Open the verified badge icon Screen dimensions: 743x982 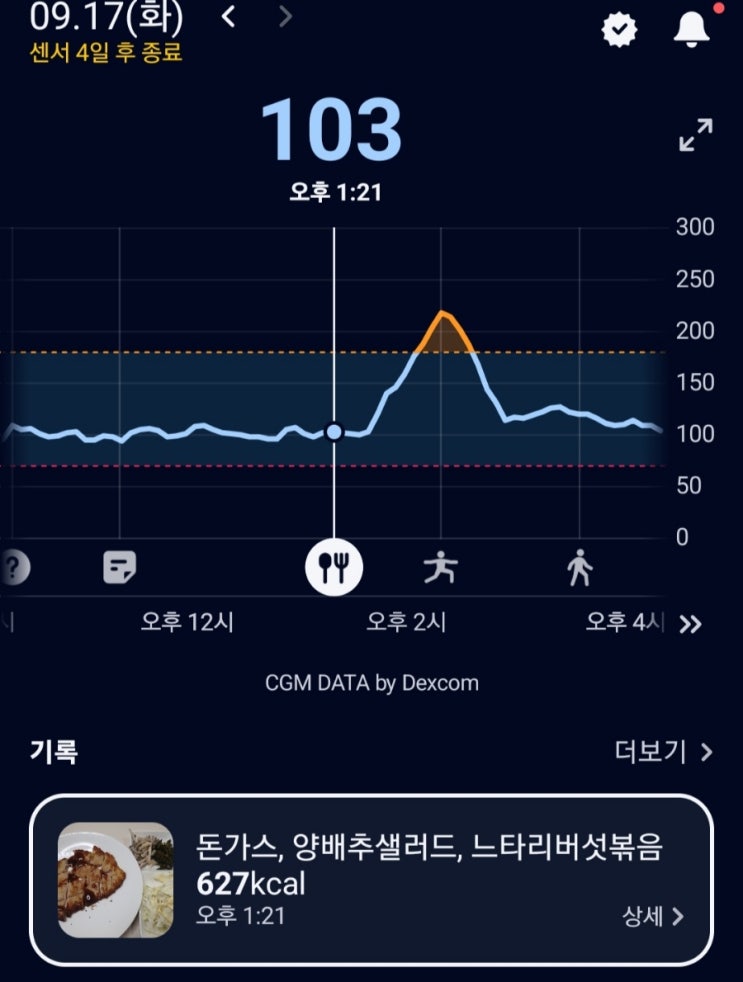pyautogui.click(x=619, y=29)
